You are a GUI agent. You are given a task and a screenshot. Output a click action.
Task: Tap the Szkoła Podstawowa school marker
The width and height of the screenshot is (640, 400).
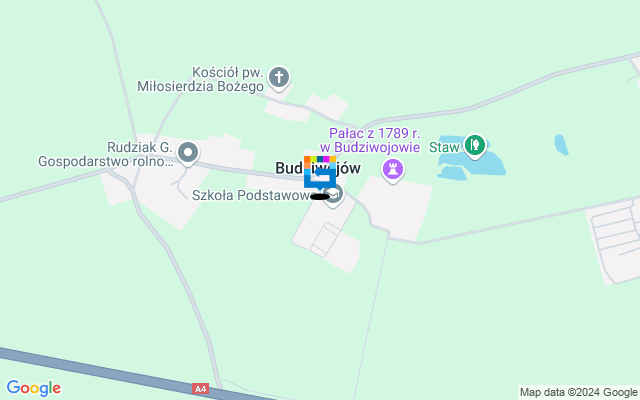tap(335, 194)
